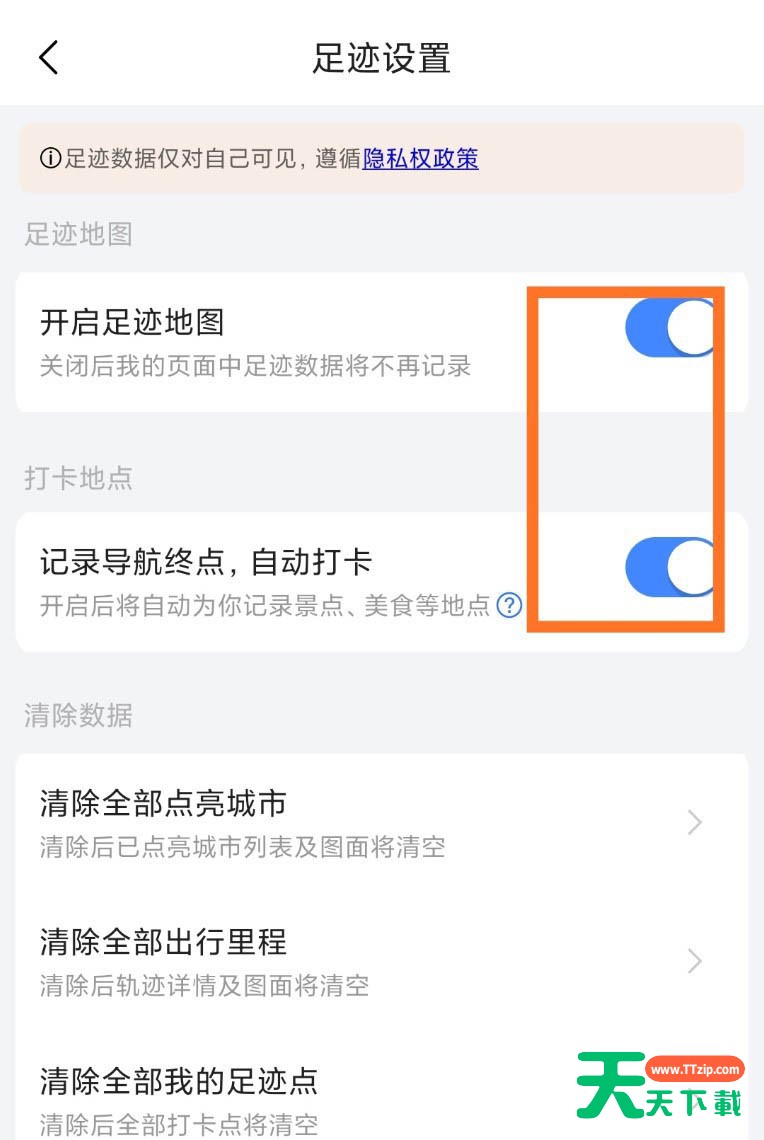The image size is (764, 1140).
Task: Tap the help icon beside 自动打卡 description
Action: pyautogui.click(x=510, y=605)
